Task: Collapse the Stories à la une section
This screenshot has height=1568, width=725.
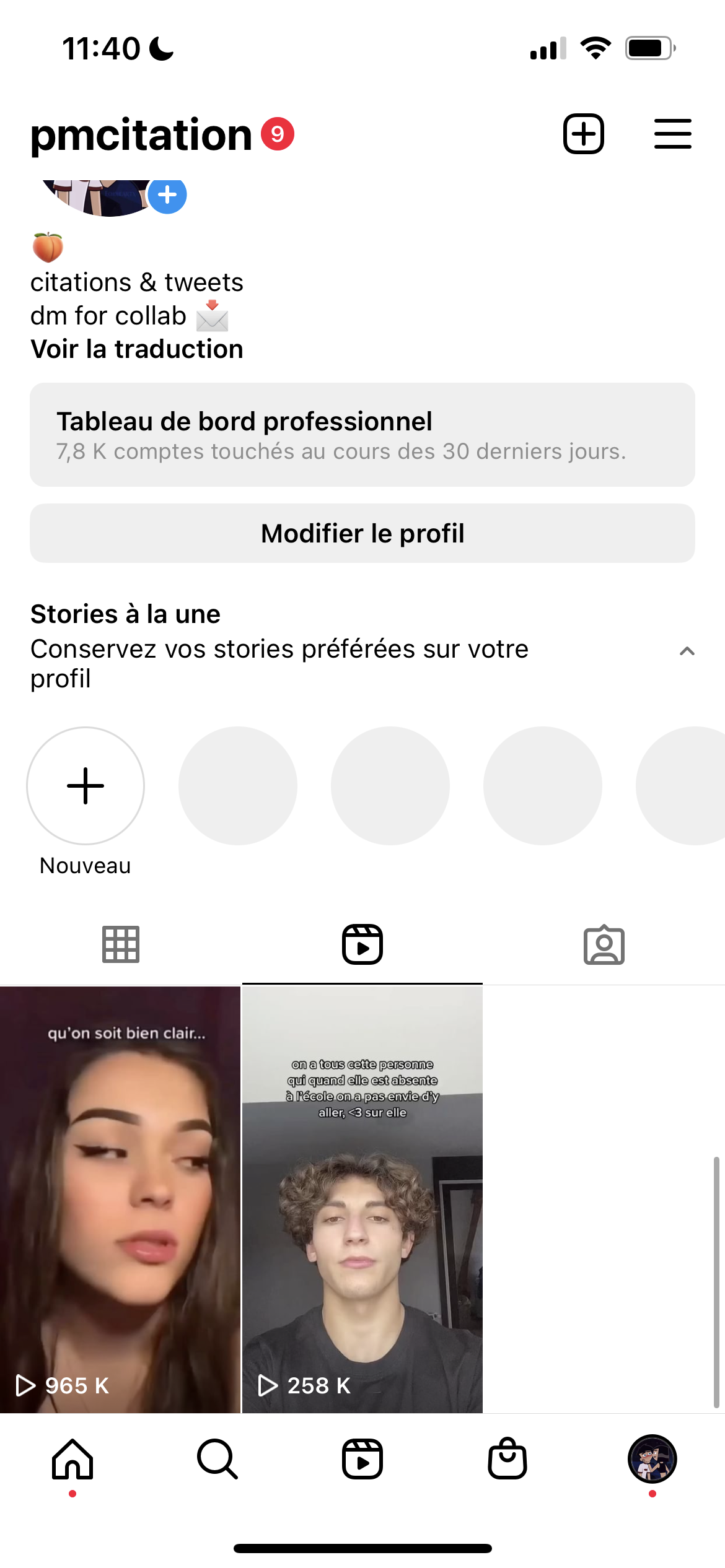Action: tap(687, 651)
